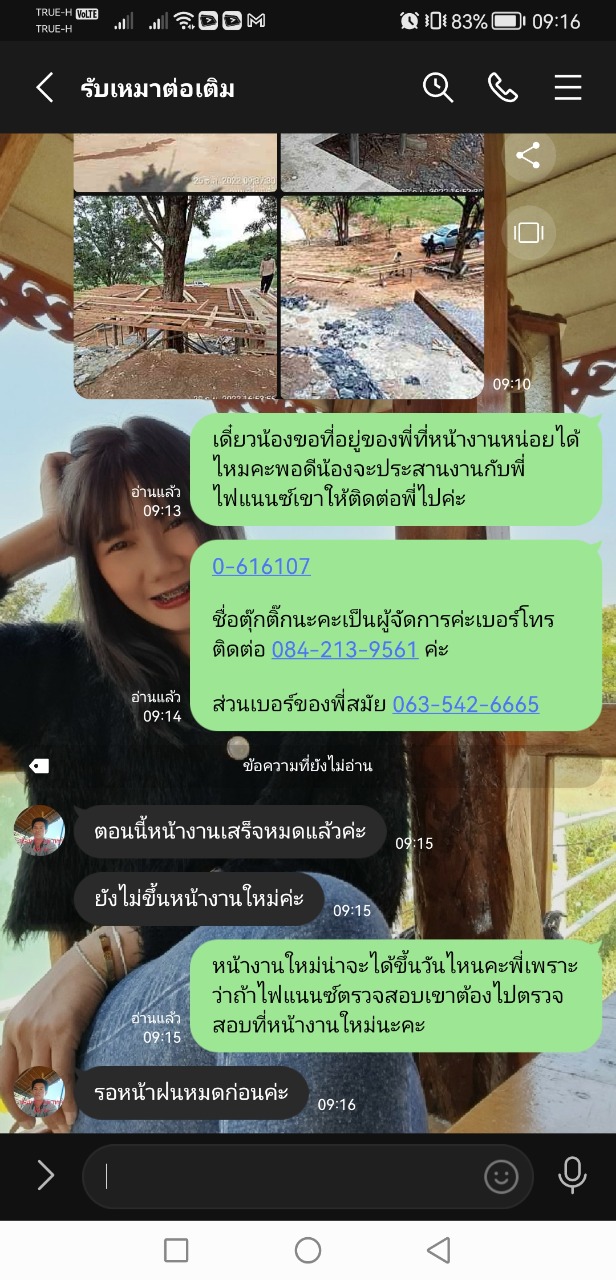Go back from the รับเหมาต่อเติม chat
This screenshot has height=1280, width=616.
coord(45,88)
